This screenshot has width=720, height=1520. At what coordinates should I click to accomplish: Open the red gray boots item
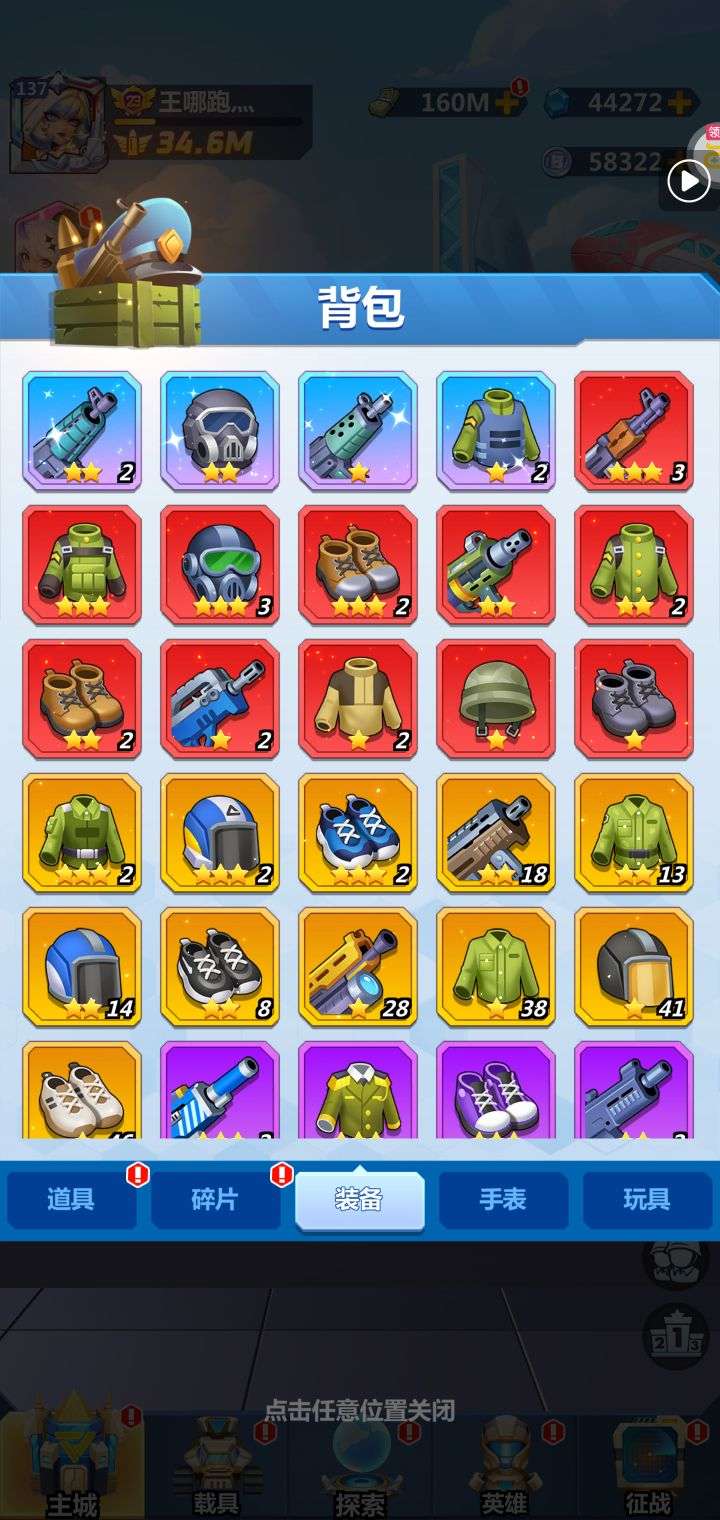point(634,698)
